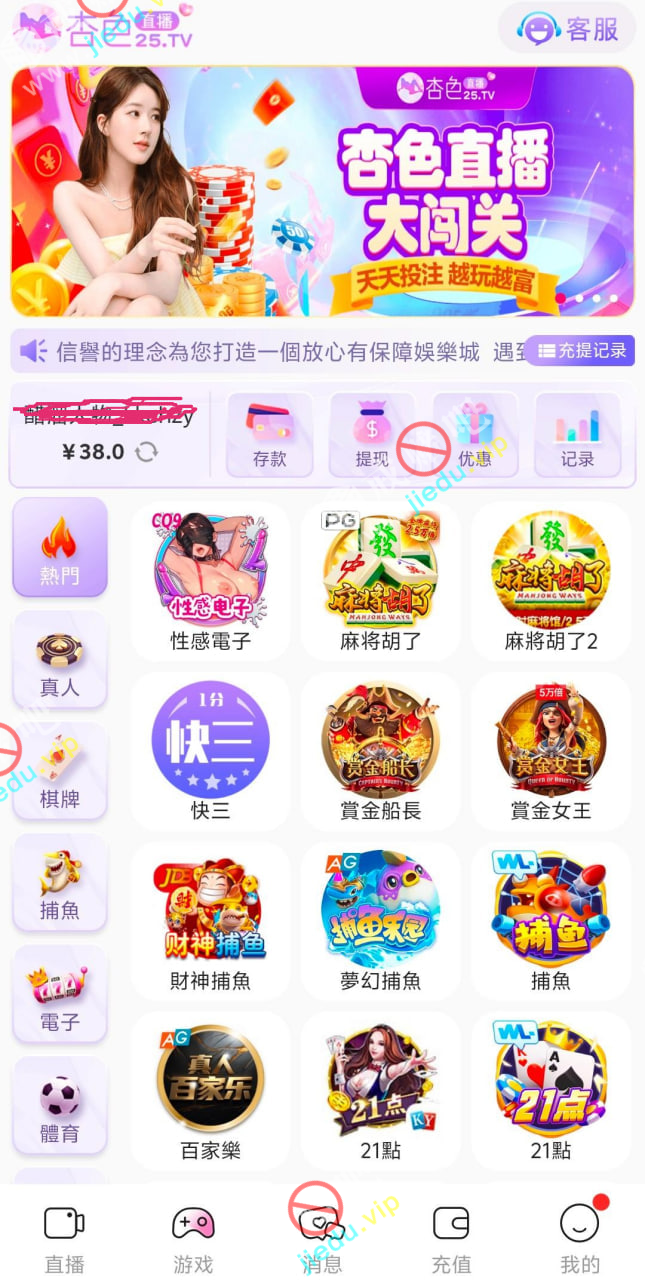This screenshot has width=645, height=1280.
Task: Select the 真人 category
Action: click(60, 660)
